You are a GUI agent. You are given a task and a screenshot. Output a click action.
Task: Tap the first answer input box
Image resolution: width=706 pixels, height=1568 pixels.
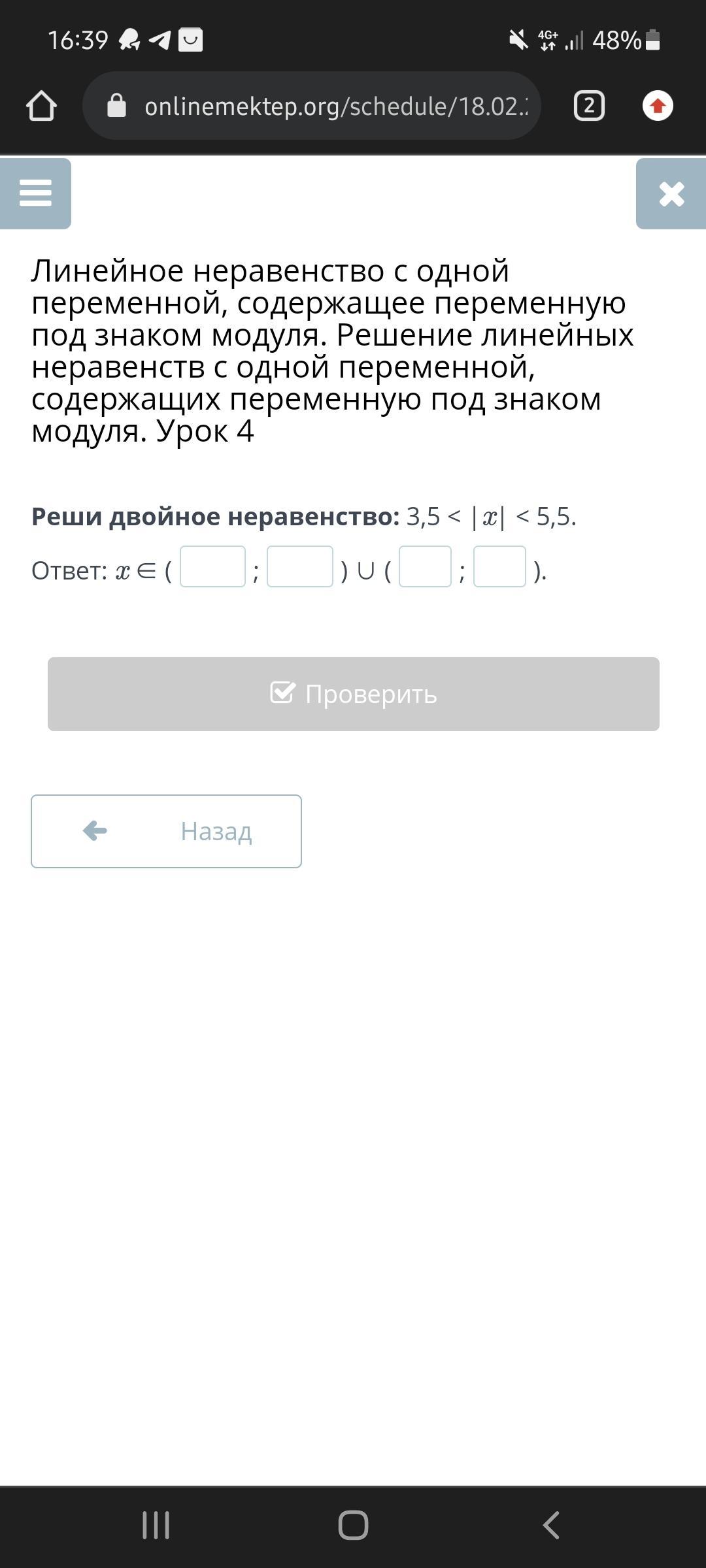pyautogui.click(x=212, y=566)
